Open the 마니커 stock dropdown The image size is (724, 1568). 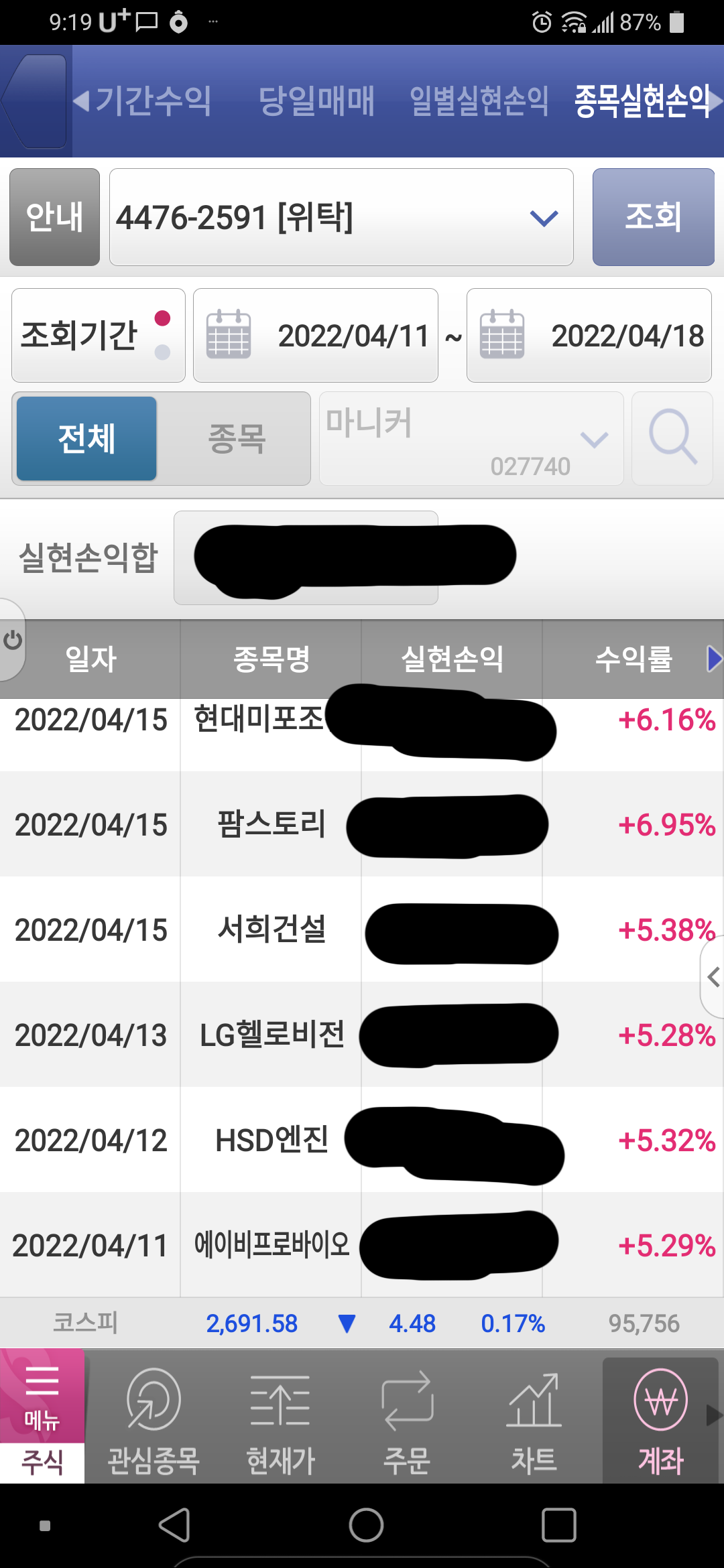tap(471, 439)
